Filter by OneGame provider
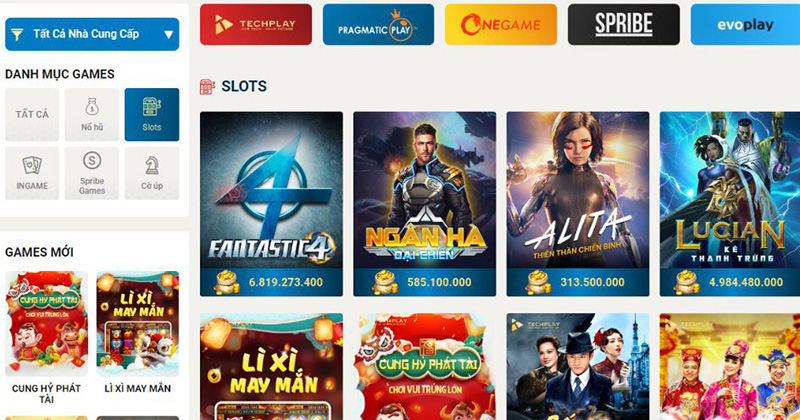The height and width of the screenshot is (420, 800). [x=494, y=25]
